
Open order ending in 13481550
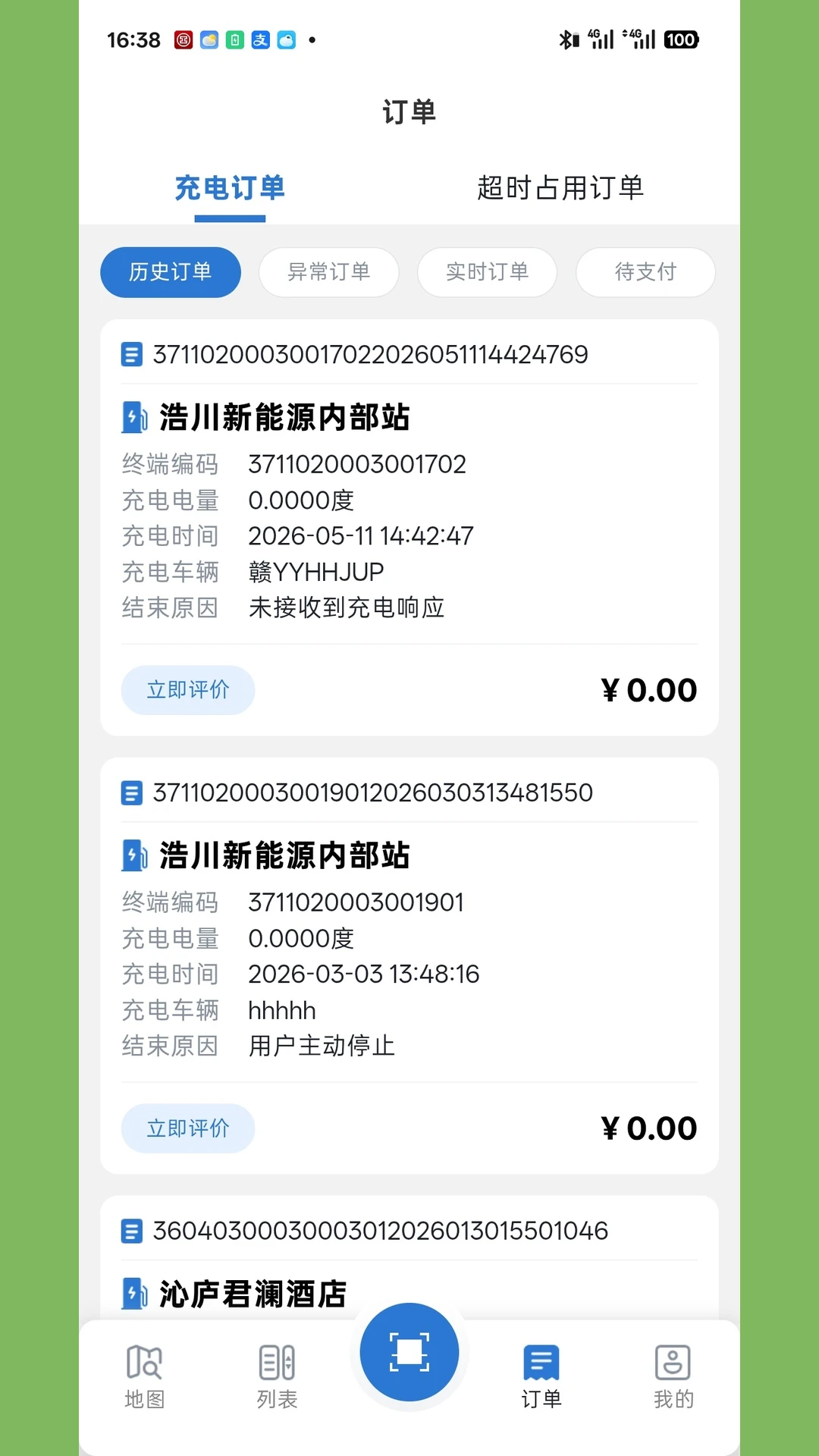409,965
